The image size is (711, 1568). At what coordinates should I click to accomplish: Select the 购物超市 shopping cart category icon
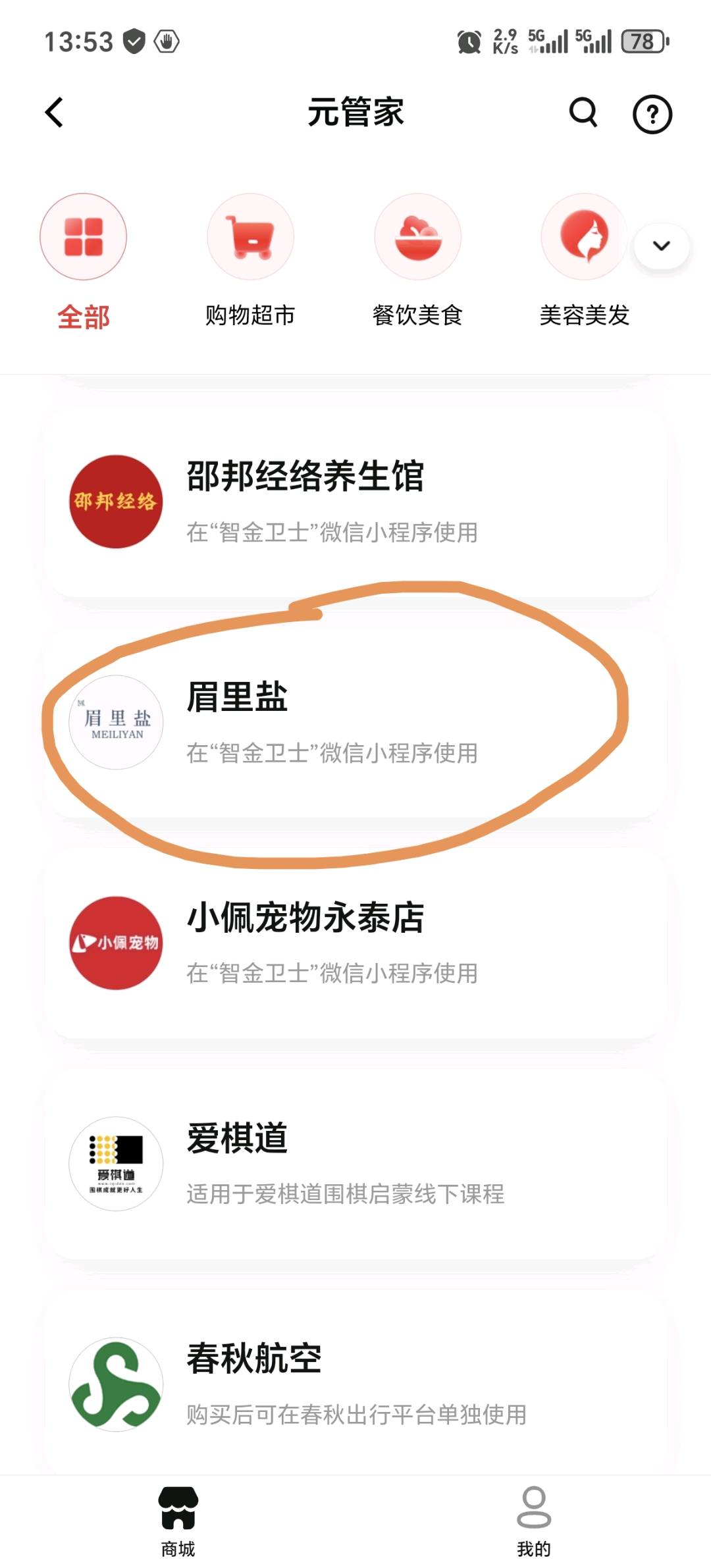pos(251,237)
